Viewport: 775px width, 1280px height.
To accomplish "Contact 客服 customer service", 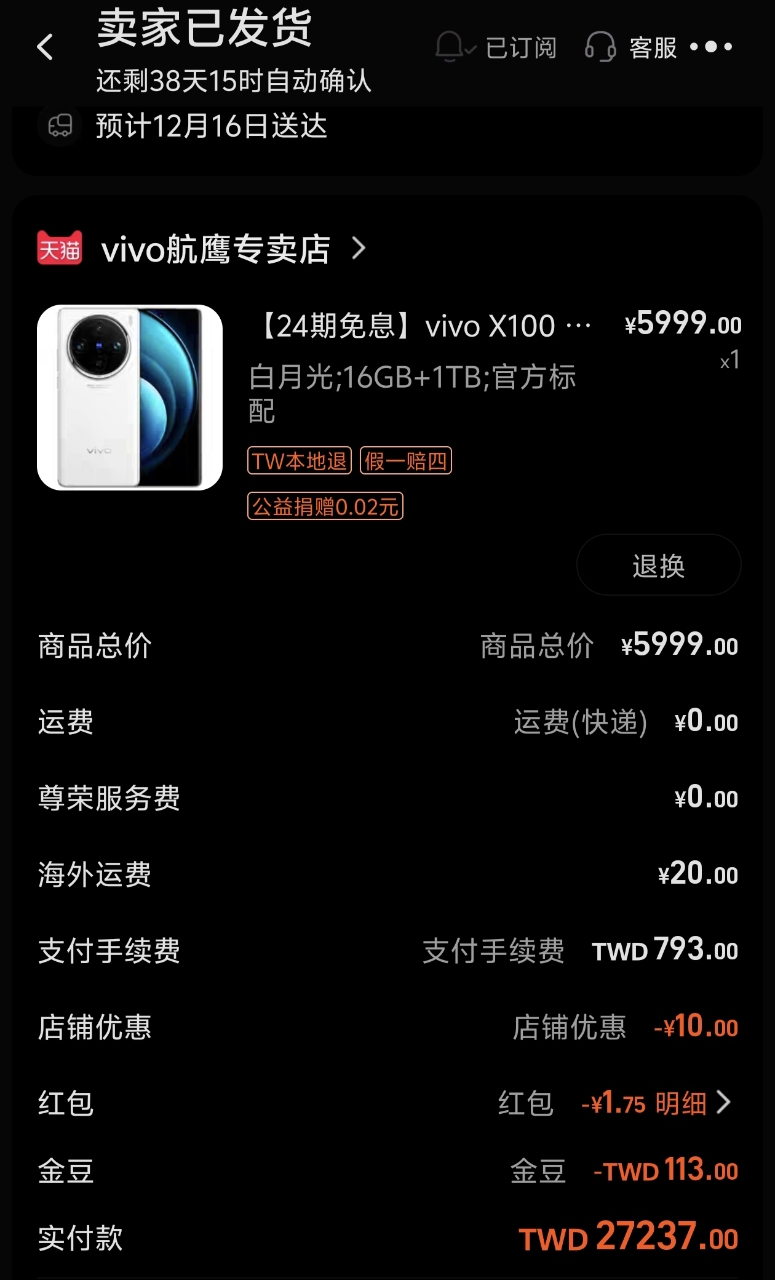I will pos(630,47).
